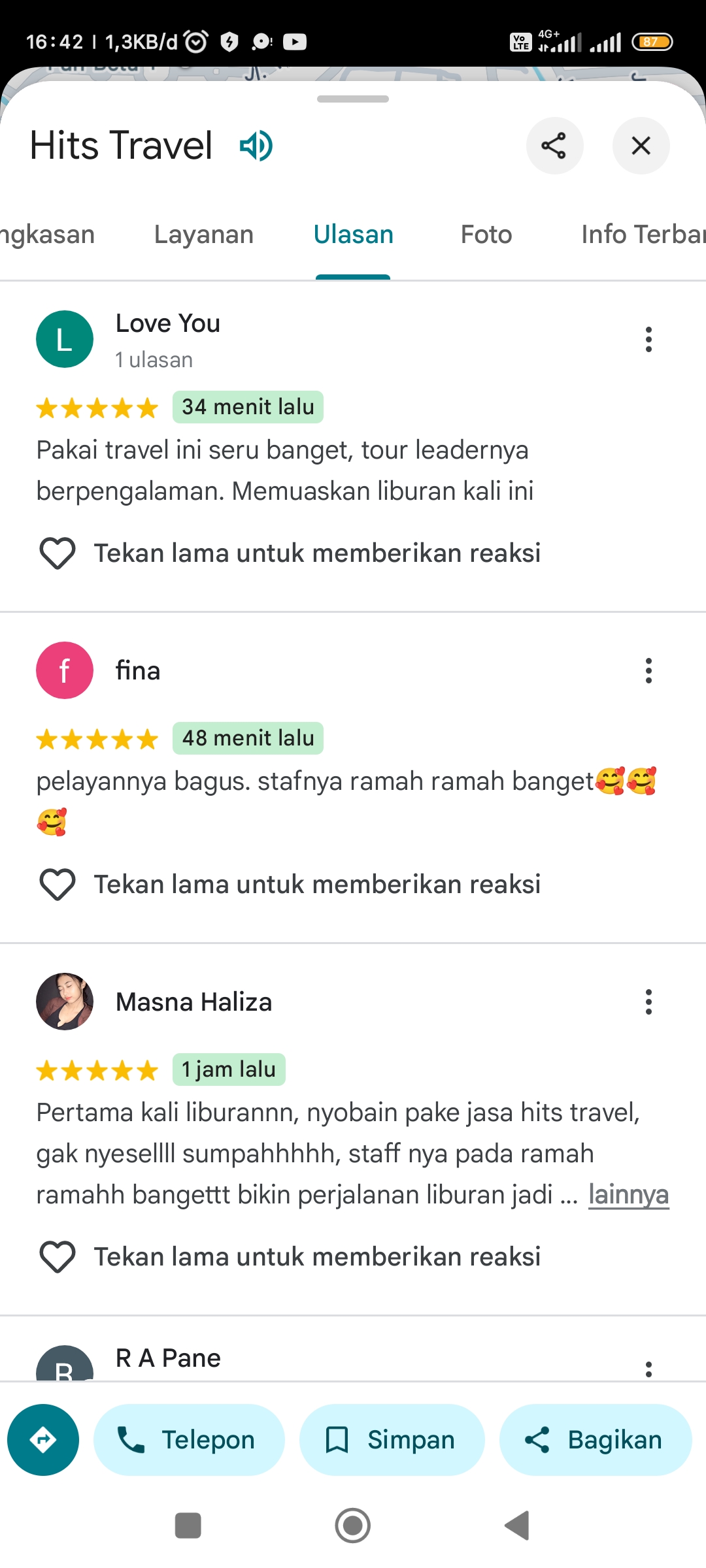Close the Hits Travel place sheet
The height and width of the screenshot is (1568, 706).
point(641,146)
